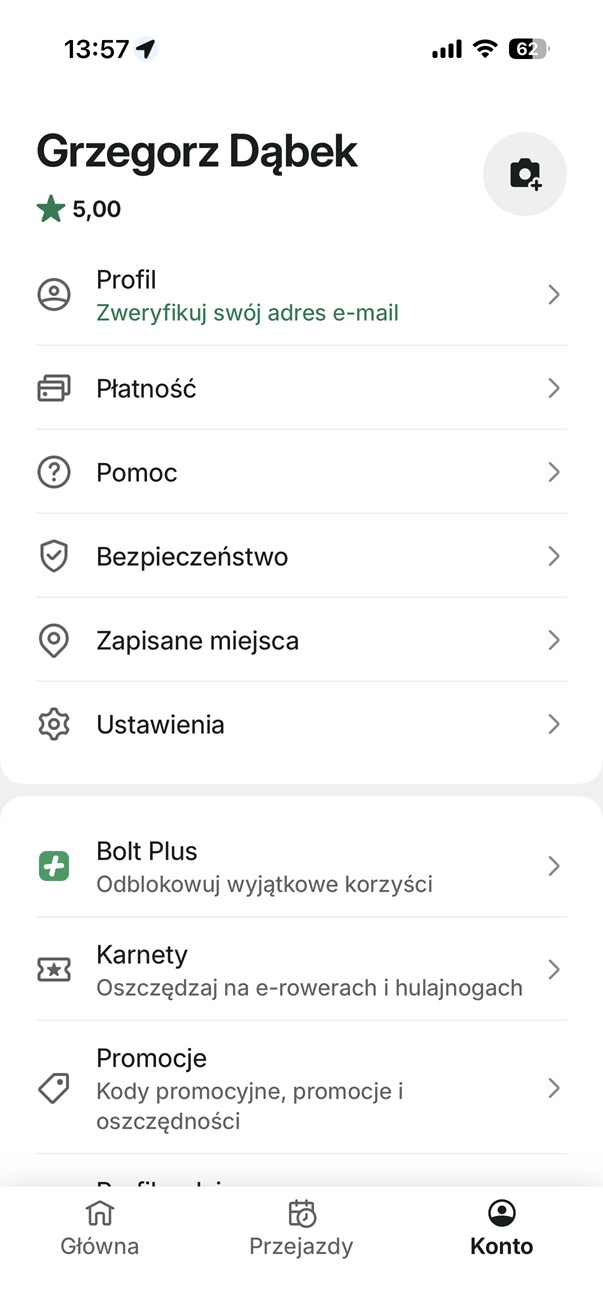Add a profile photo with camera icon
The height and width of the screenshot is (1311, 603).
[x=524, y=174]
